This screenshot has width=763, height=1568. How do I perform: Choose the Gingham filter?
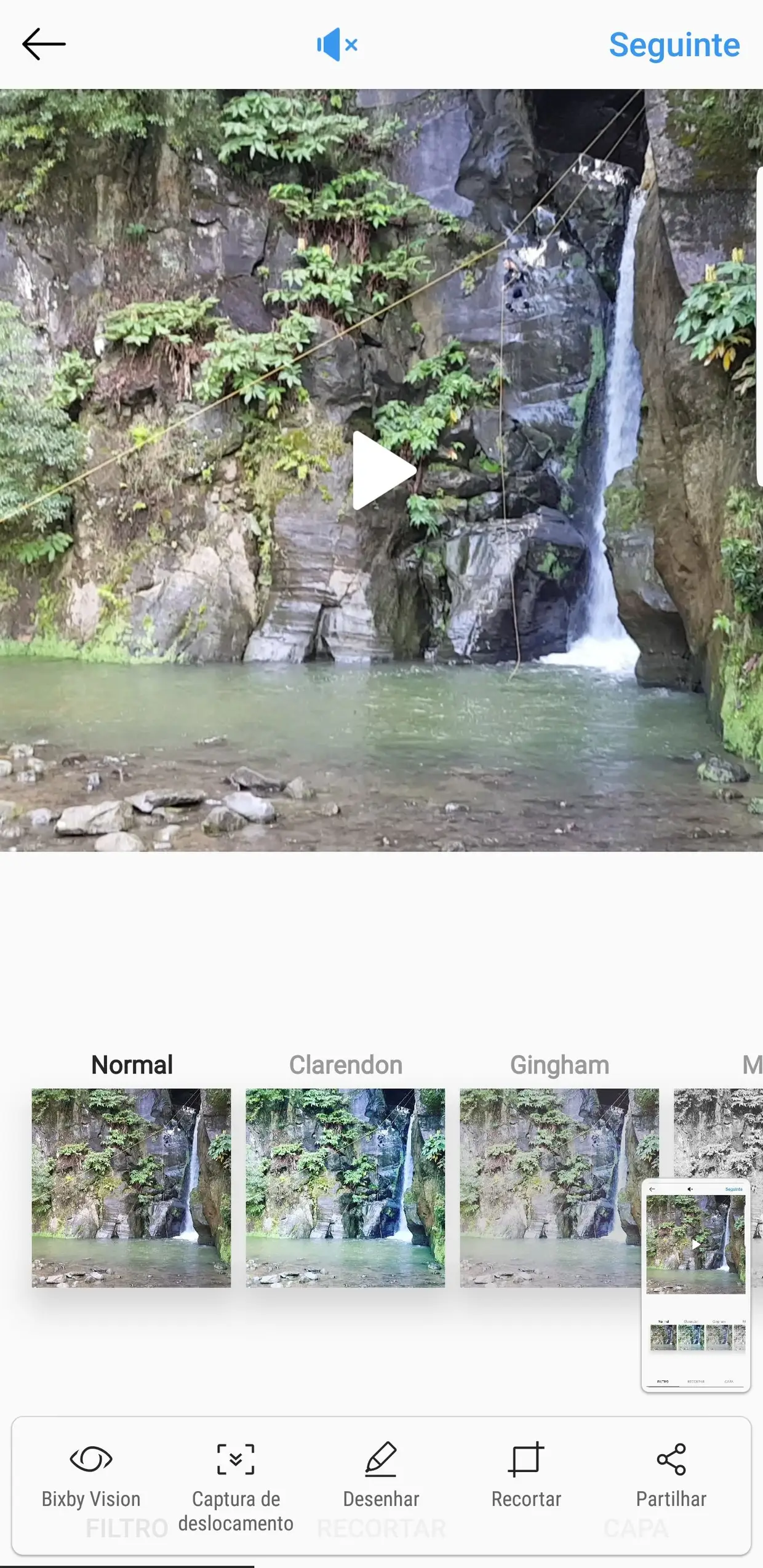pos(551,1187)
